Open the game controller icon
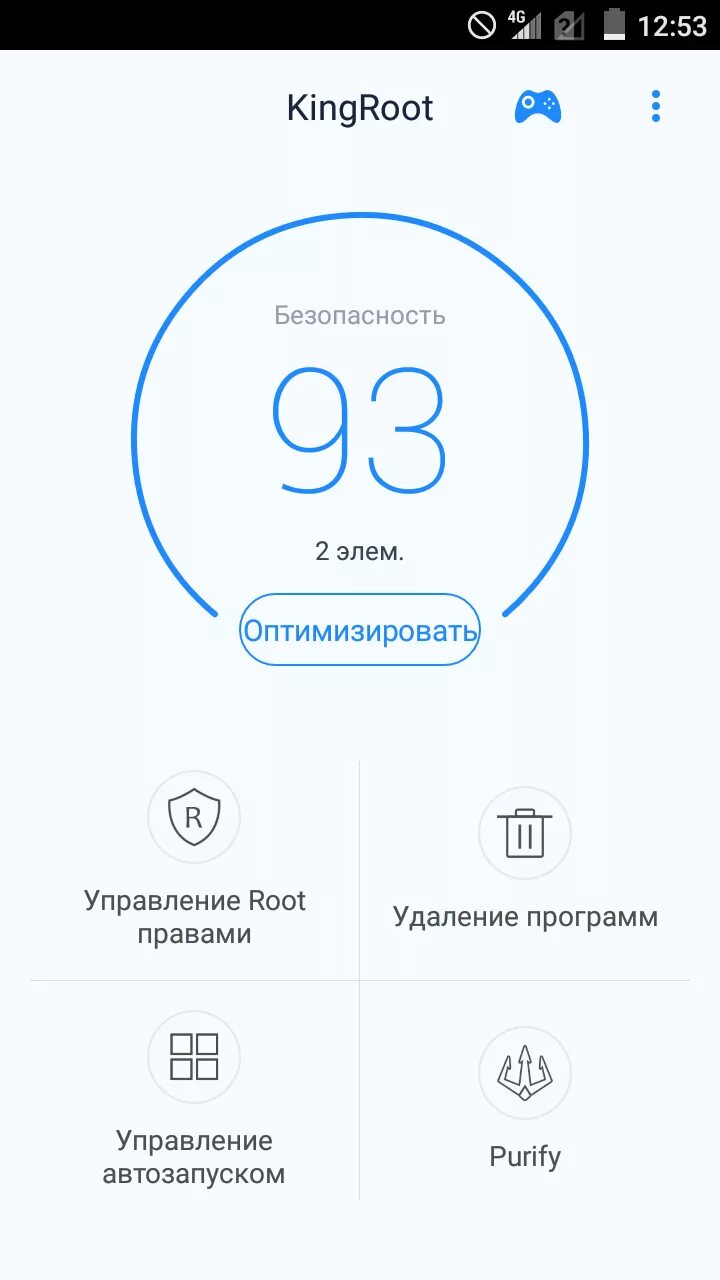Image resolution: width=720 pixels, height=1280 pixels. pyautogui.click(x=538, y=107)
